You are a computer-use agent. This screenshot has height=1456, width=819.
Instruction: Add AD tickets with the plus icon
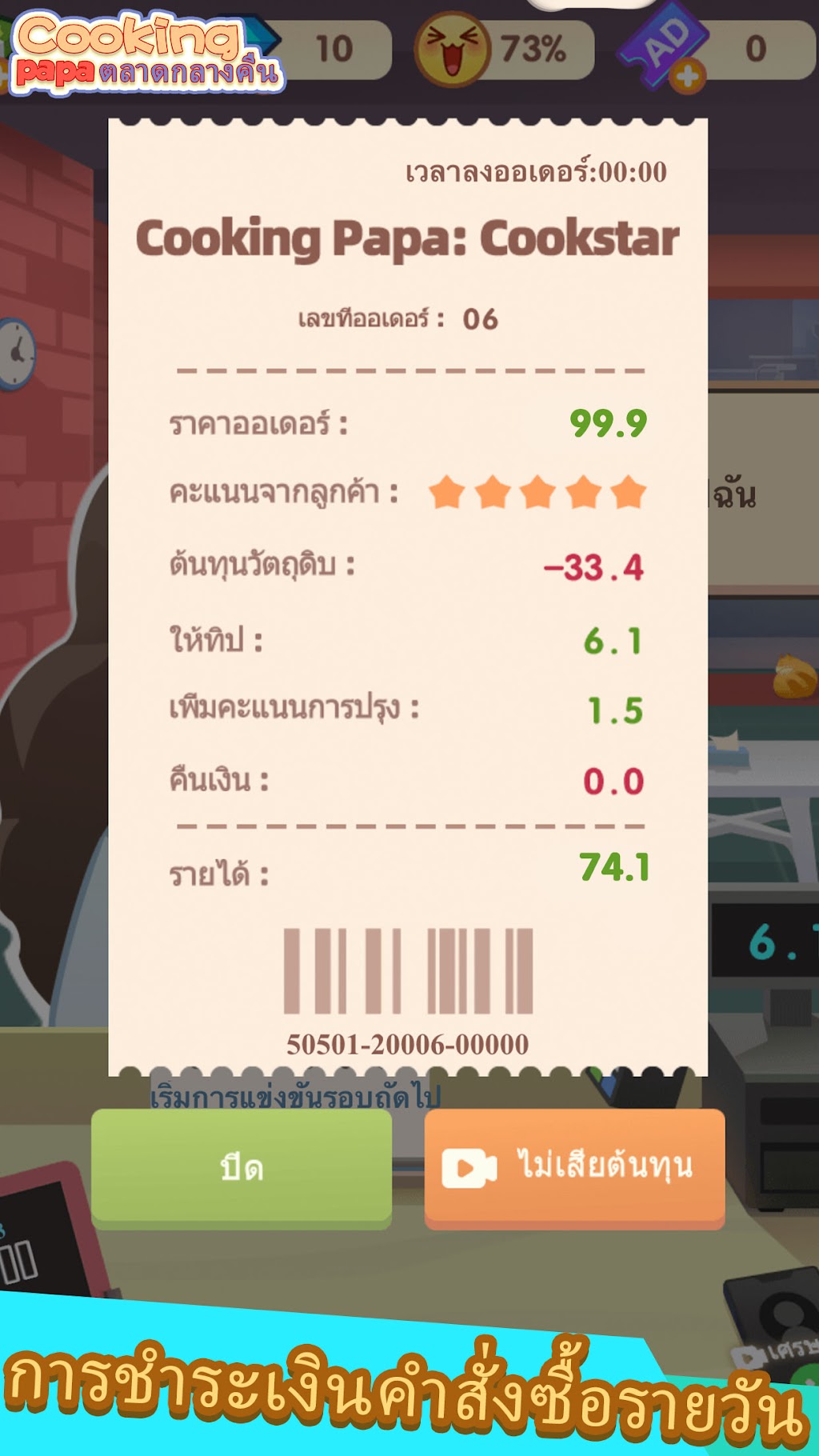point(688,77)
